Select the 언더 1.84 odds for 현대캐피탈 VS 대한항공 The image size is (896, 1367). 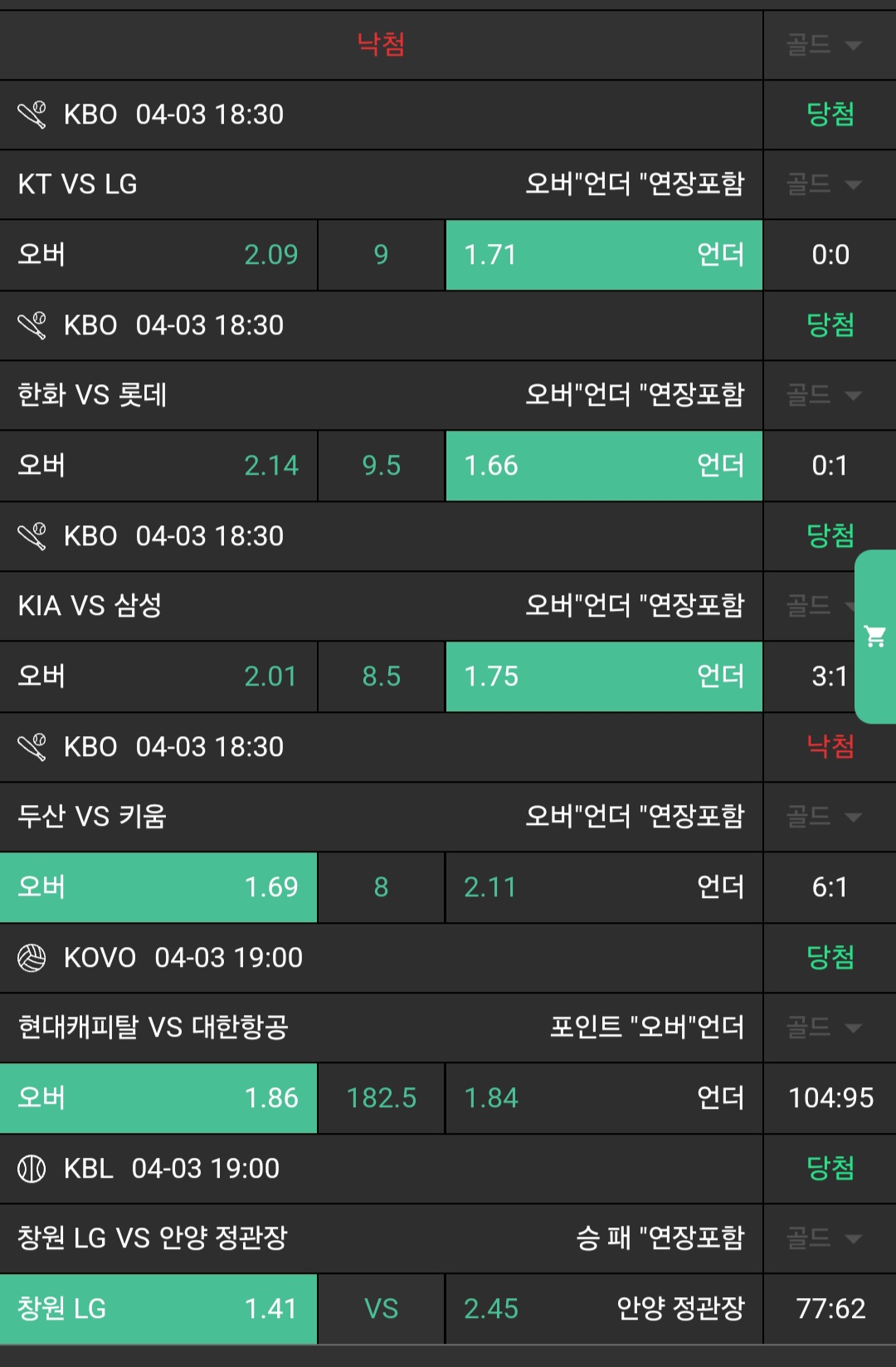click(603, 1098)
